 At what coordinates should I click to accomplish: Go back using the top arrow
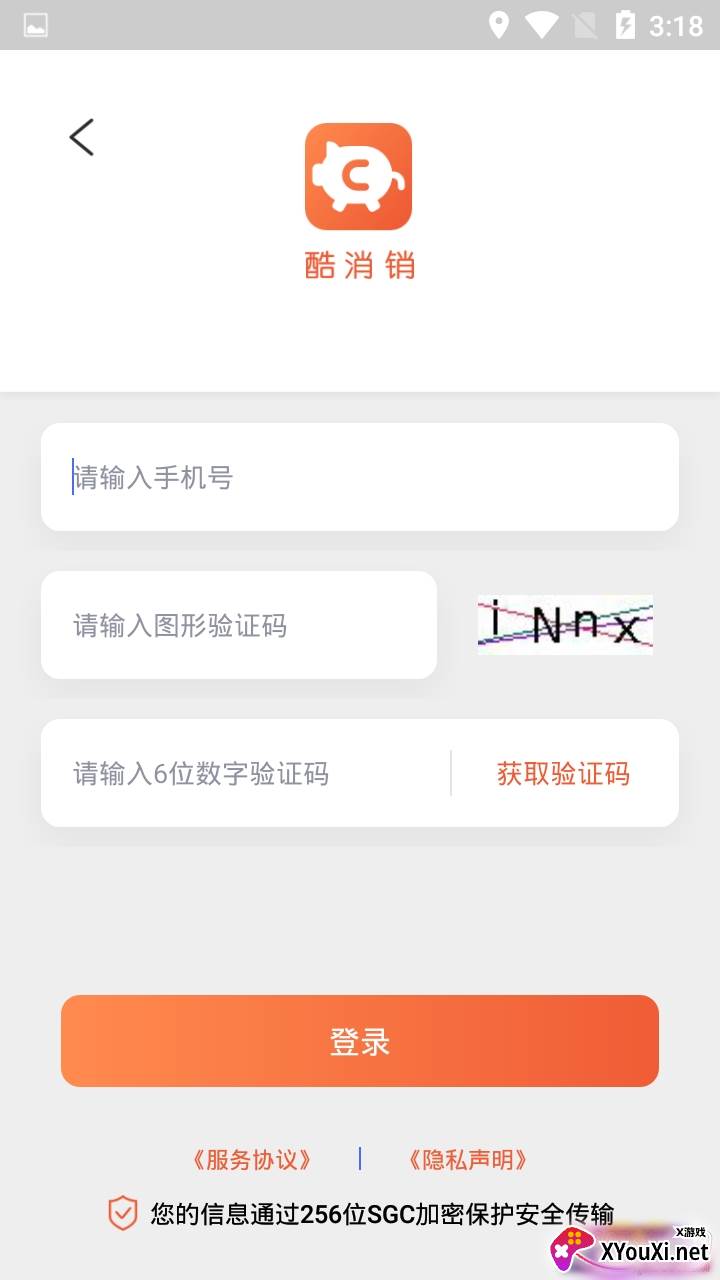click(81, 137)
